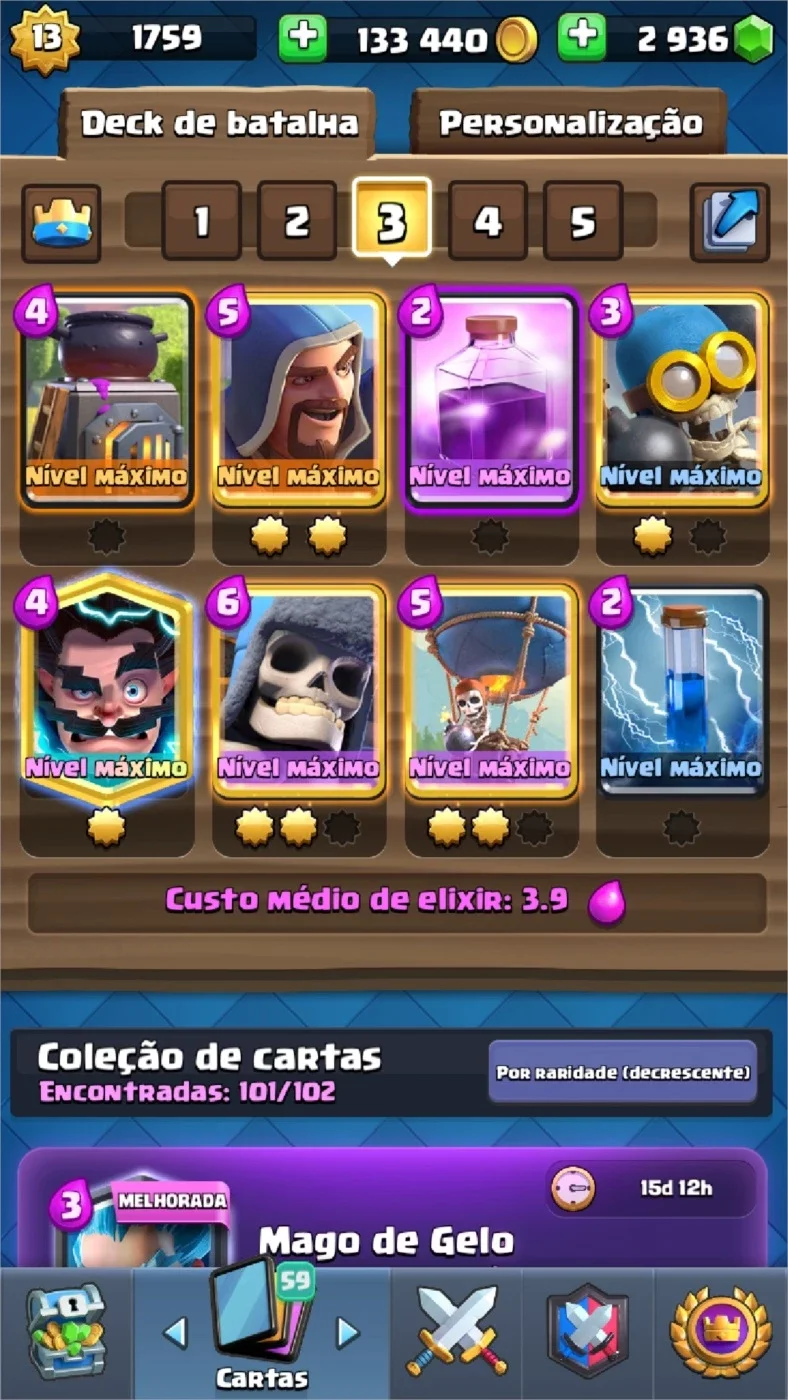Switch to deck slot 4
Screen dimensions: 788x1400
tap(487, 221)
